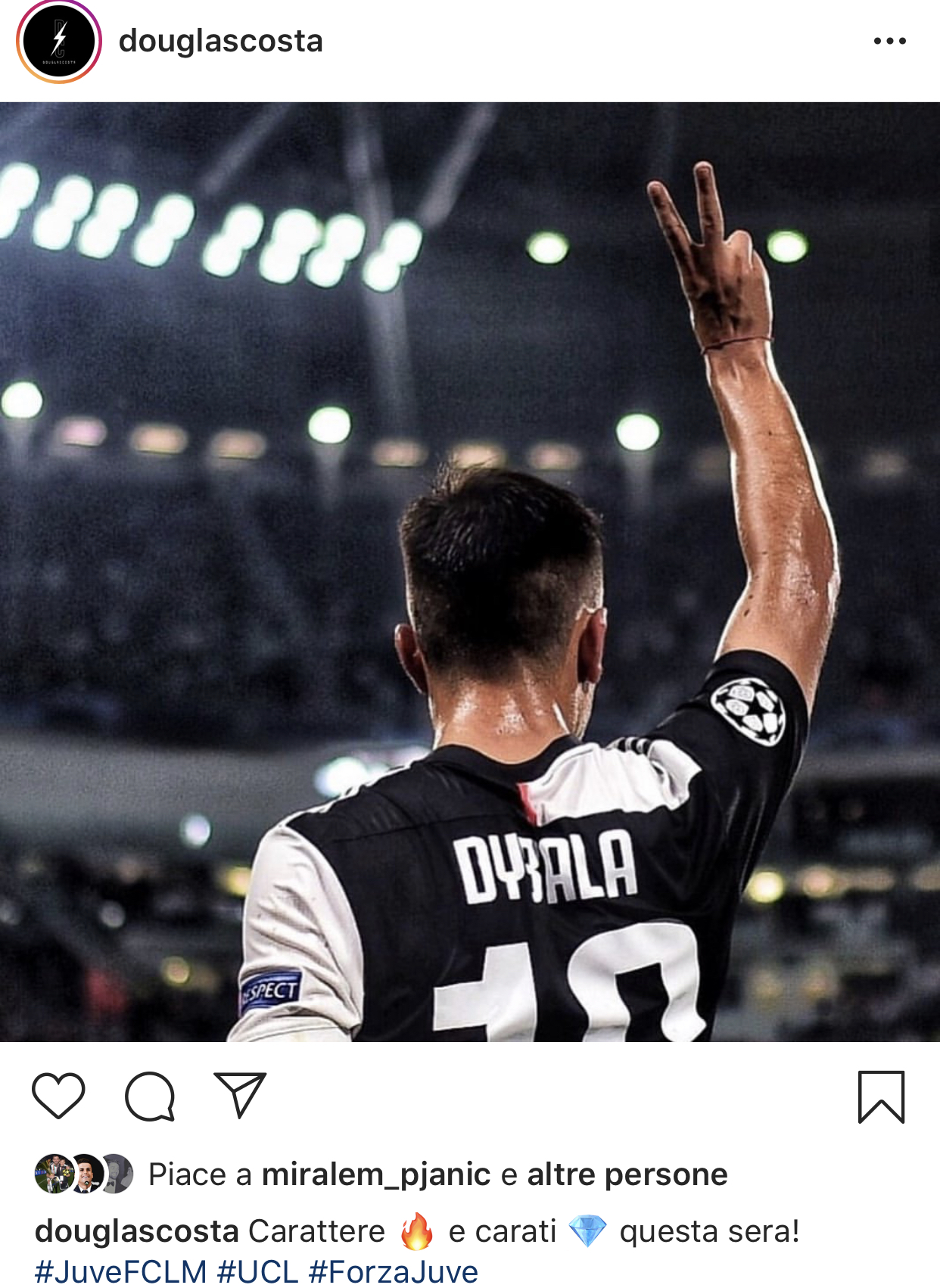Open miralem_pjanic's profile from the likes line
The image size is (940, 1288).
point(376,1174)
